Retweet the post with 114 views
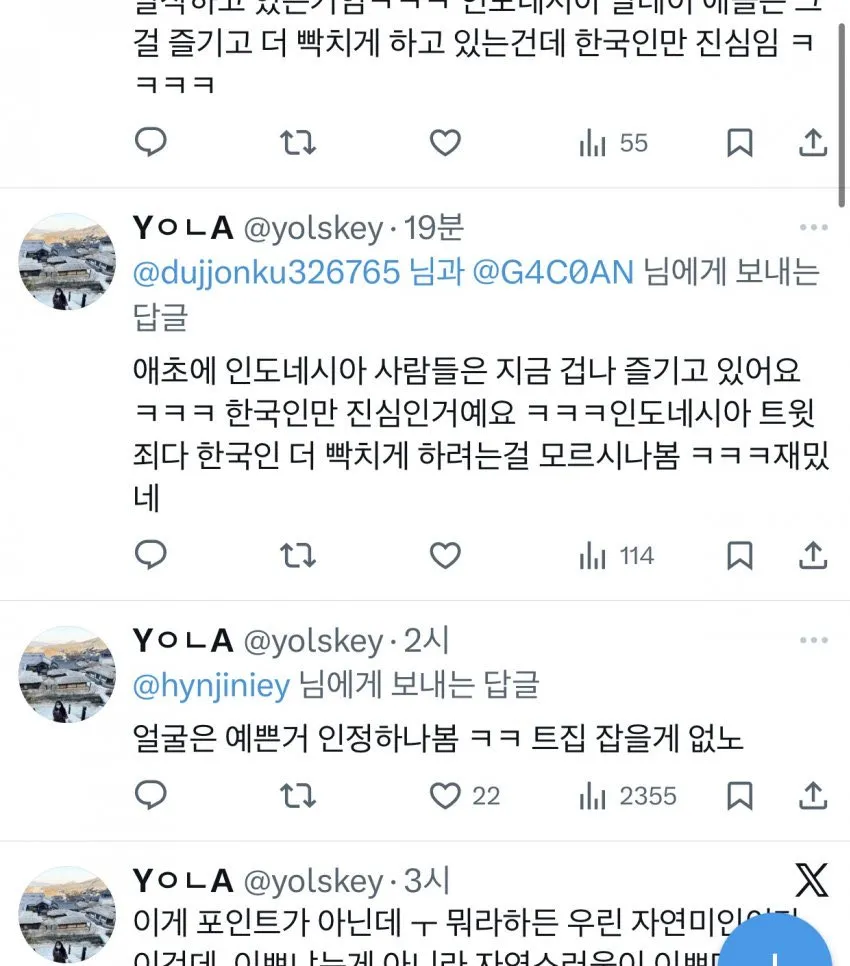Image resolution: width=850 pixels, height=966 pixels. (297, 555)
